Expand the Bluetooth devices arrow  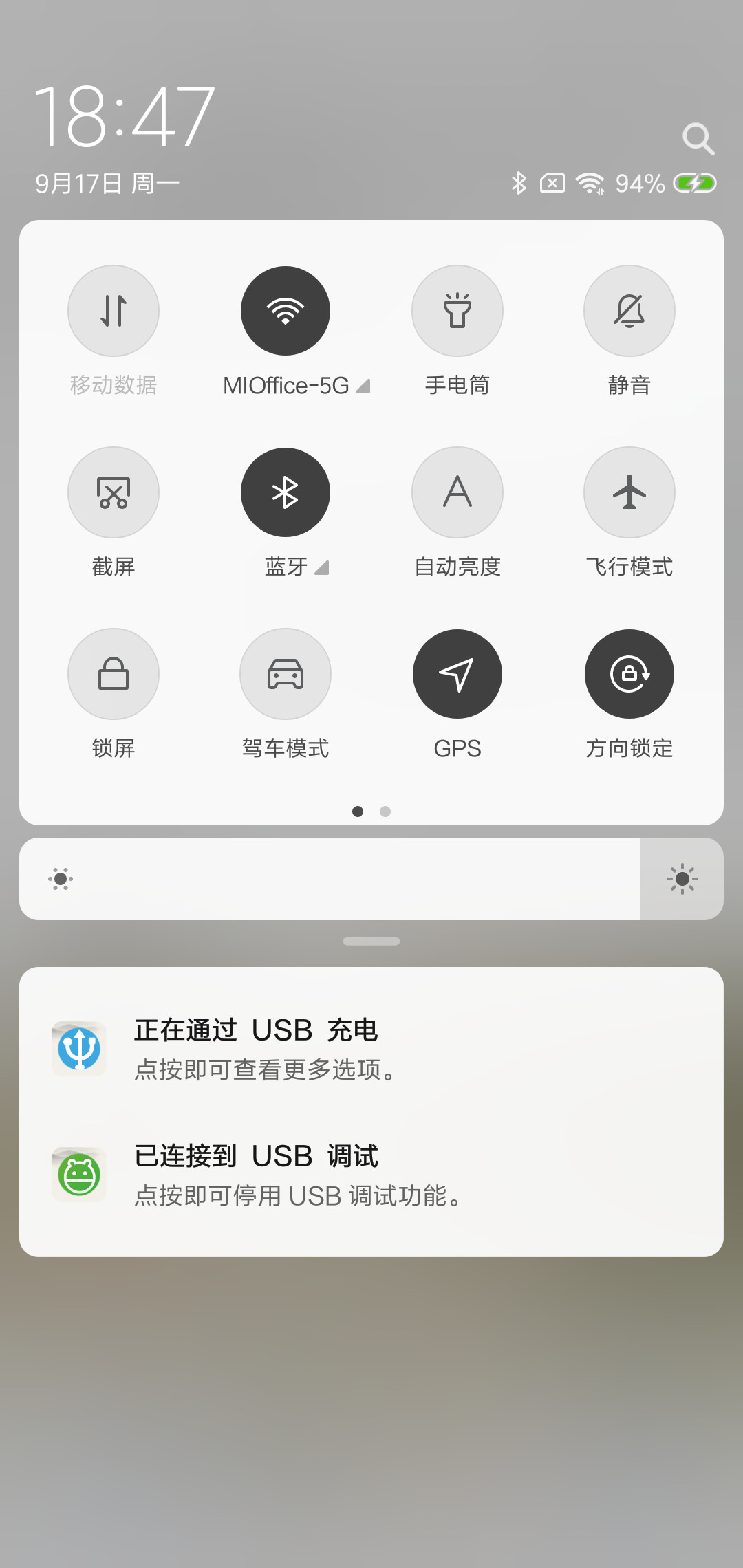(321, 568)
